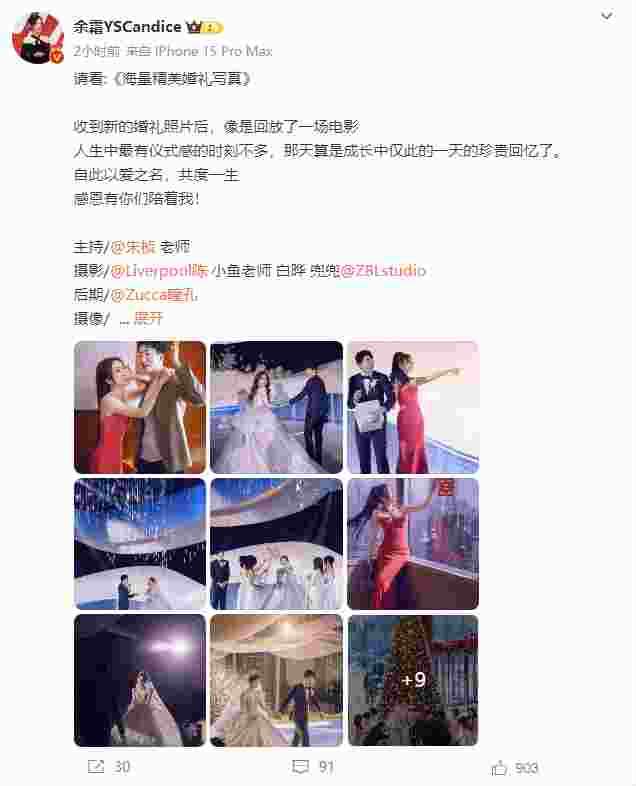Repost this post with 30 shares
The image size is (636, 786).
tap(109, 767)
